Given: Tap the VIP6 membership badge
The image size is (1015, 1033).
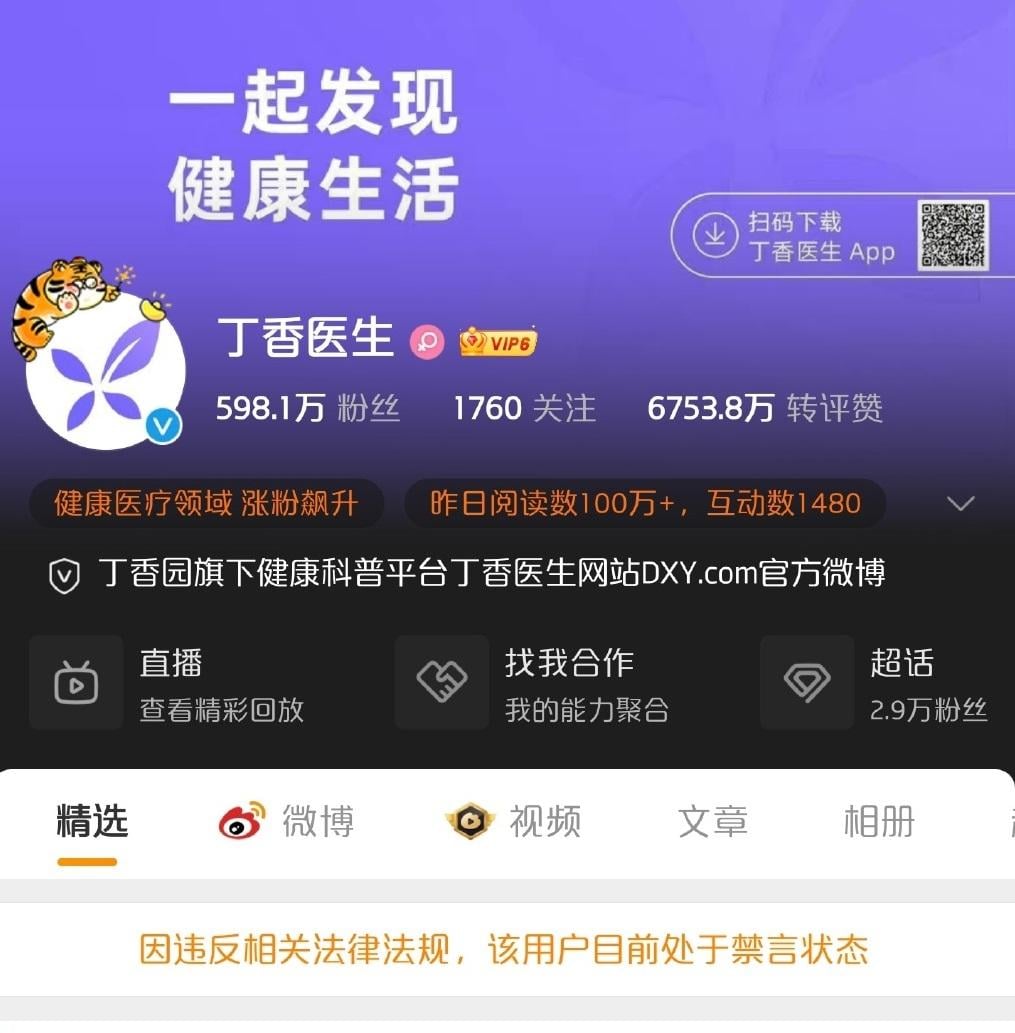Looking at the screenshot, I should (498, 342).
